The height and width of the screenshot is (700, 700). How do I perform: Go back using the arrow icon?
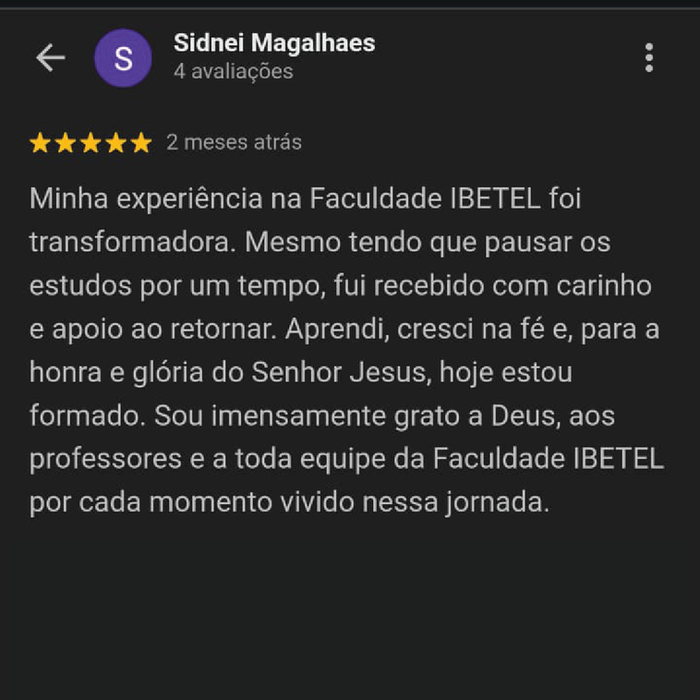(x=50, y=58)
